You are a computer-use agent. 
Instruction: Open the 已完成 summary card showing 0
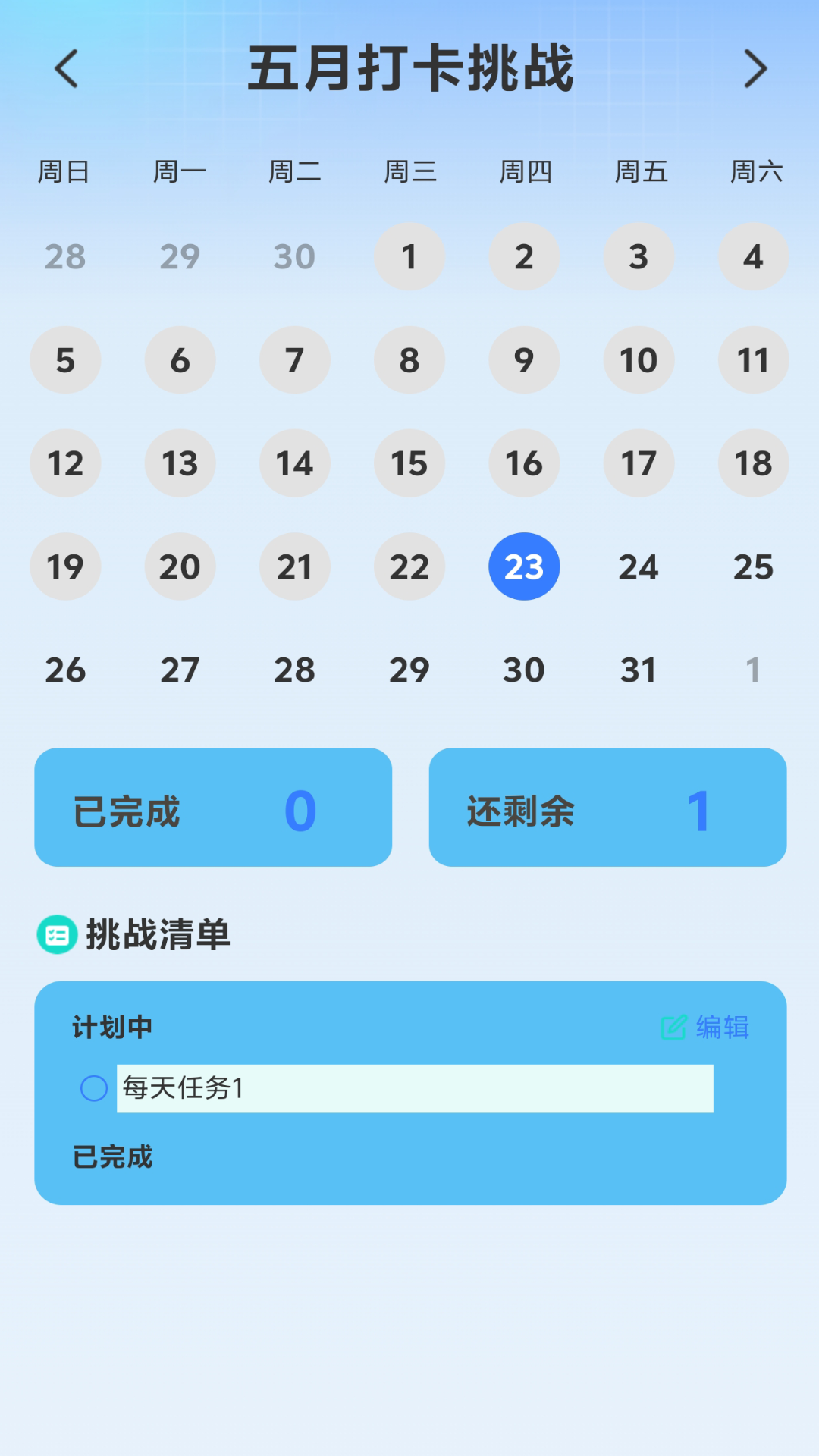coord(213,807)
